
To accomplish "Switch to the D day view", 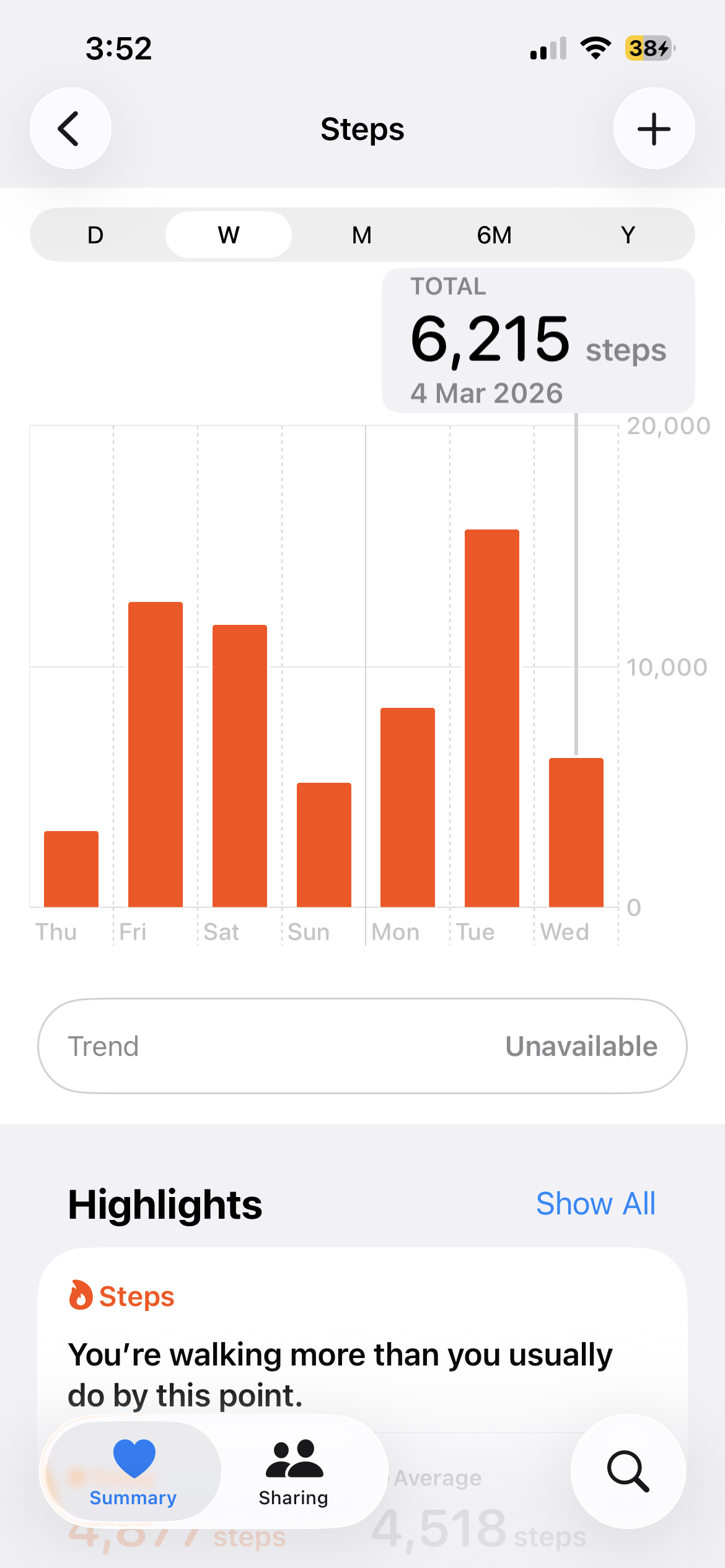I will point(95,235).
